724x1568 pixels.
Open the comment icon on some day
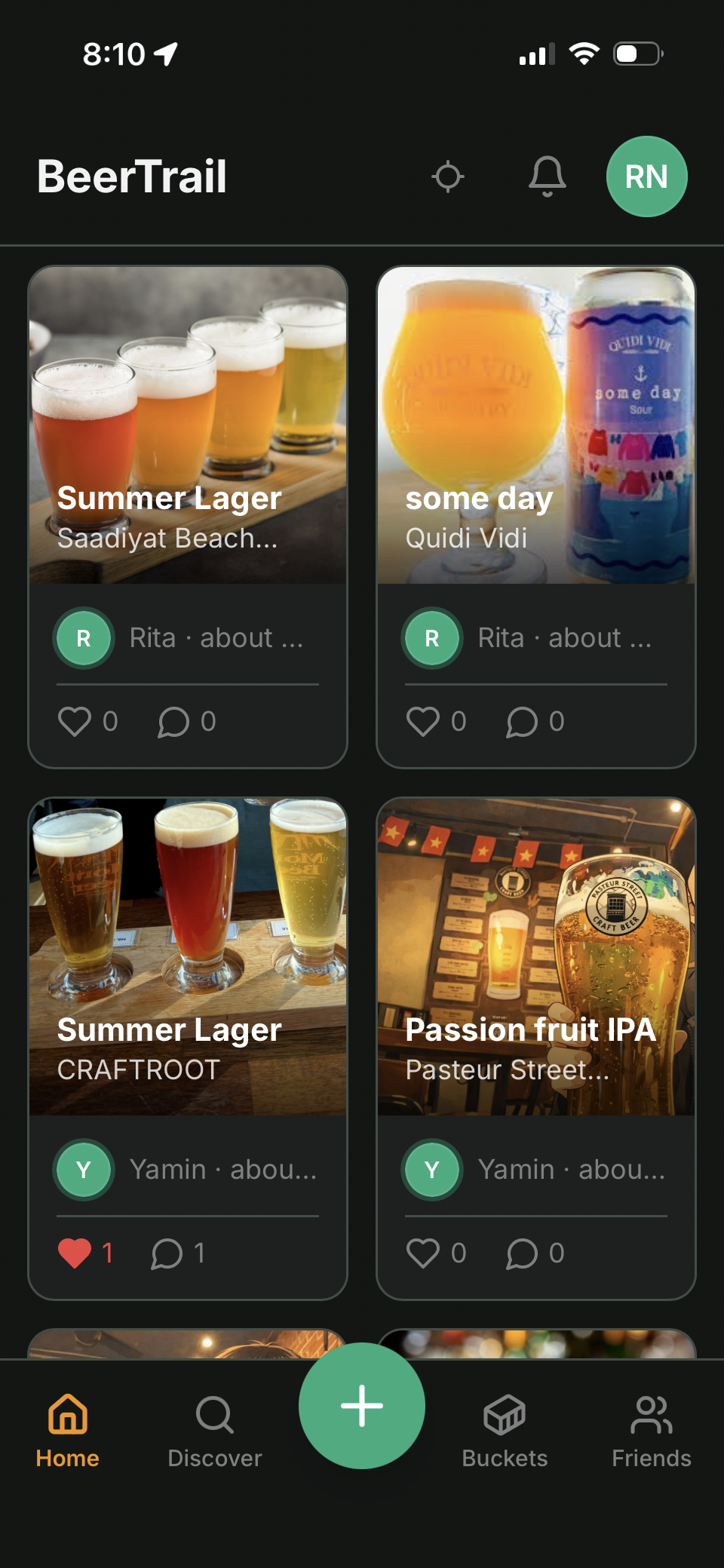[522, 722]
